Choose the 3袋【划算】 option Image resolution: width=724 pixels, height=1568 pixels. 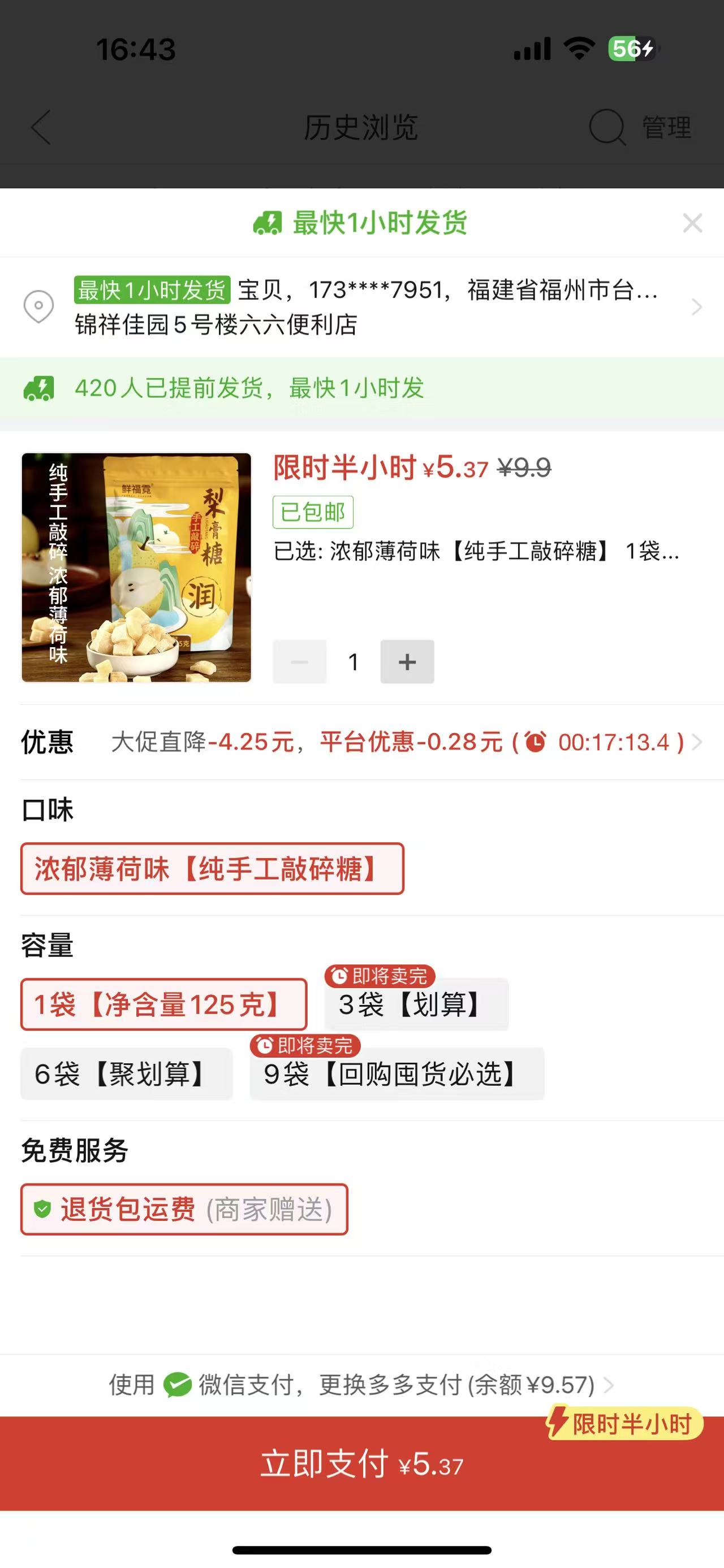tap(416, 1006)
